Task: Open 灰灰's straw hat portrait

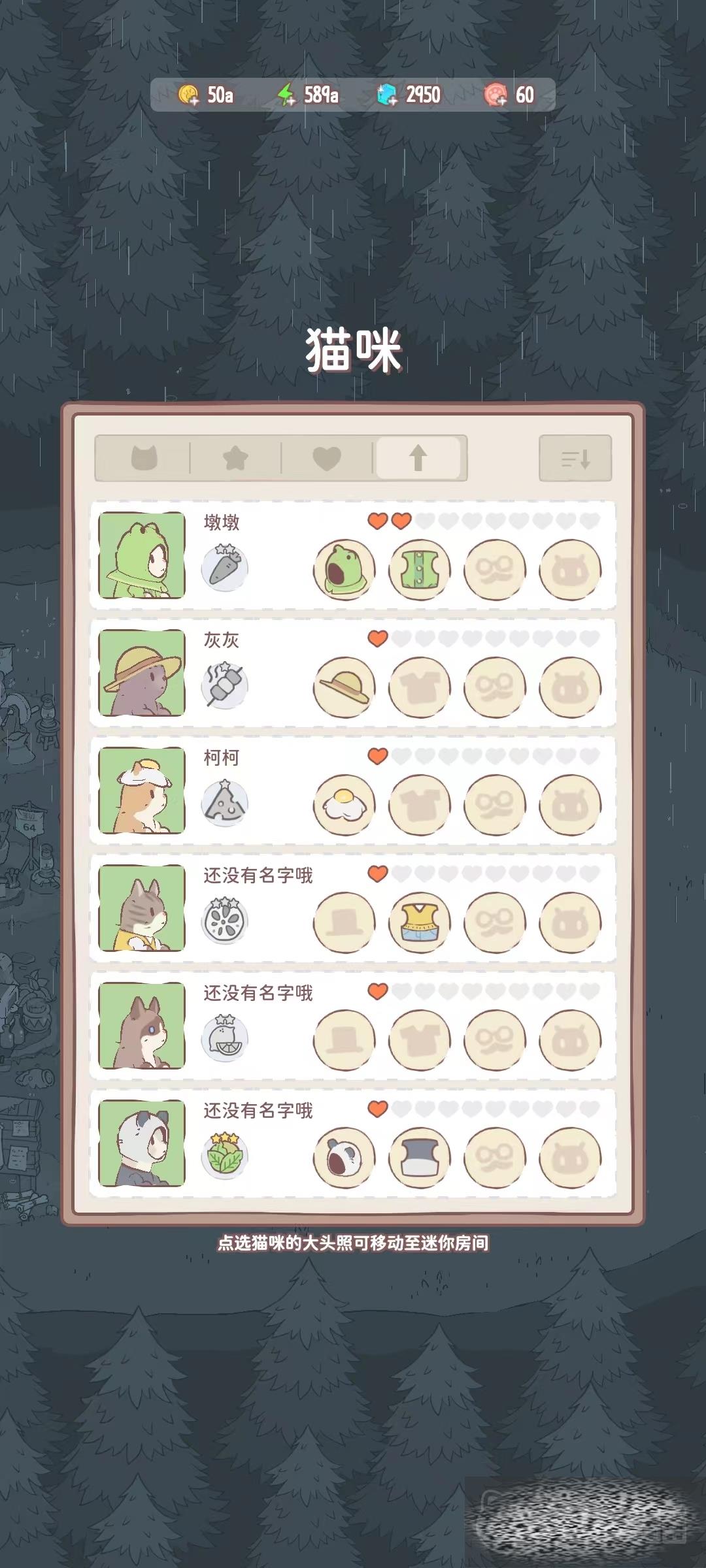Action: [142, 673]
